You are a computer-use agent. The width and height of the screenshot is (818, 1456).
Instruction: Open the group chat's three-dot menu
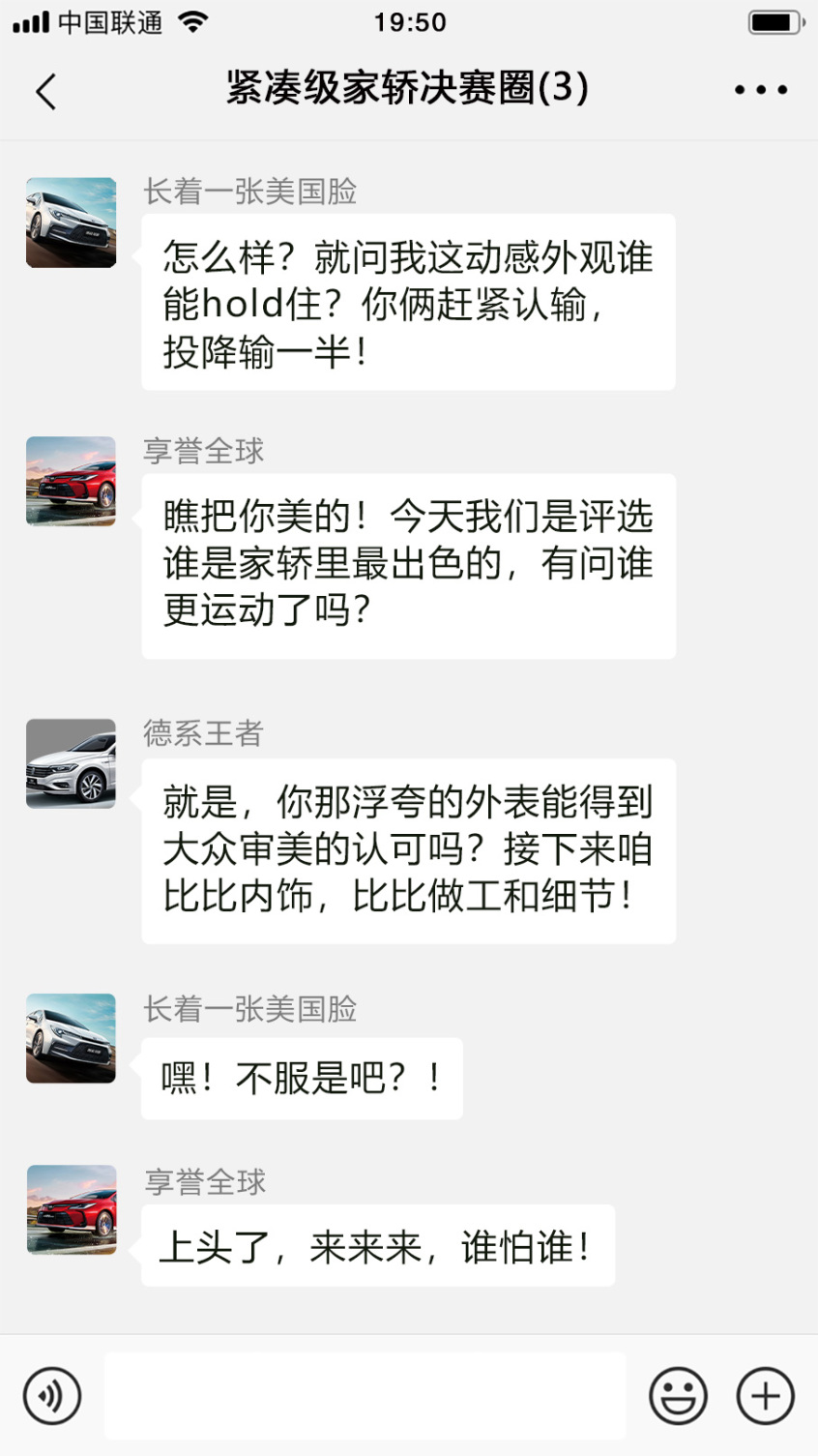[x=760, y=90]
